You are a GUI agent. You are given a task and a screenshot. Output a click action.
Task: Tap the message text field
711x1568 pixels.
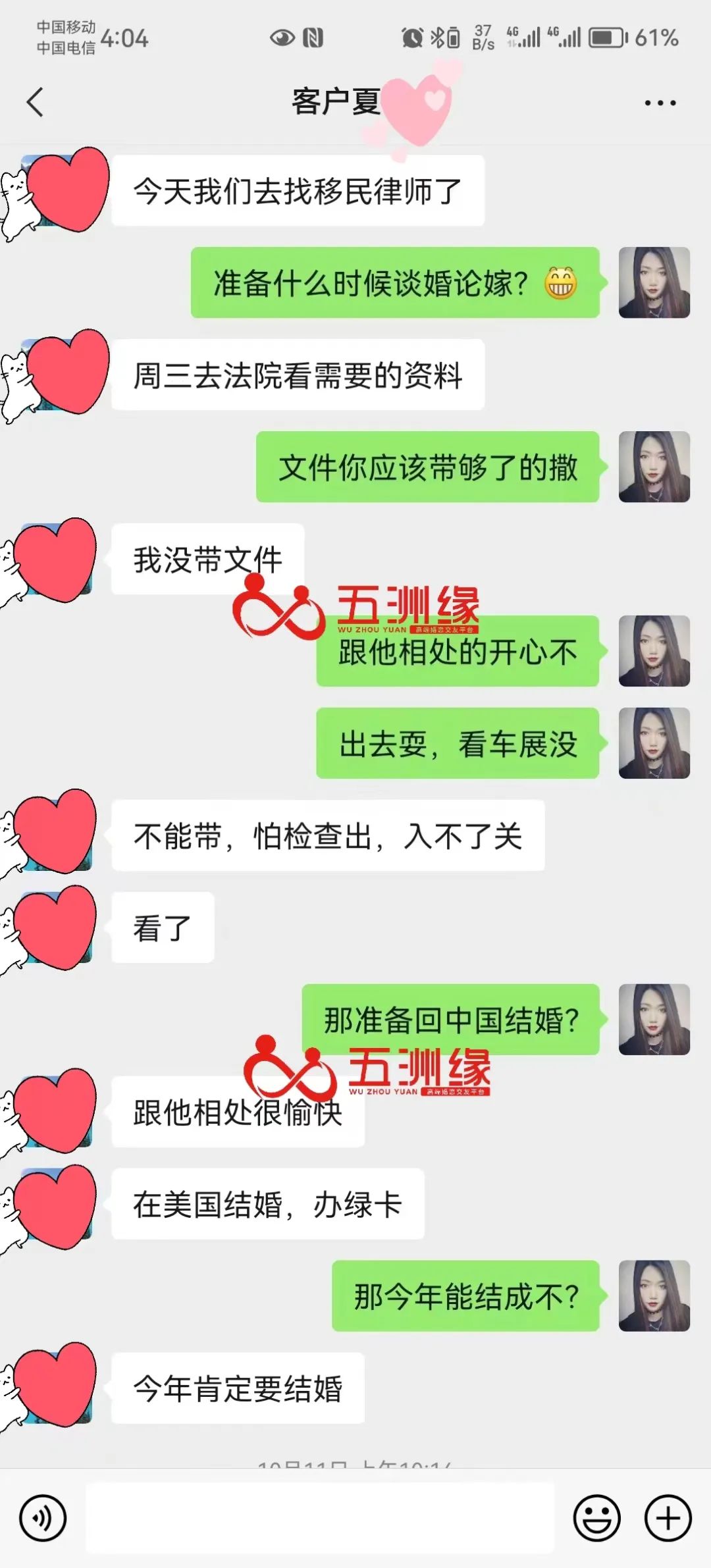(320, 1518)
